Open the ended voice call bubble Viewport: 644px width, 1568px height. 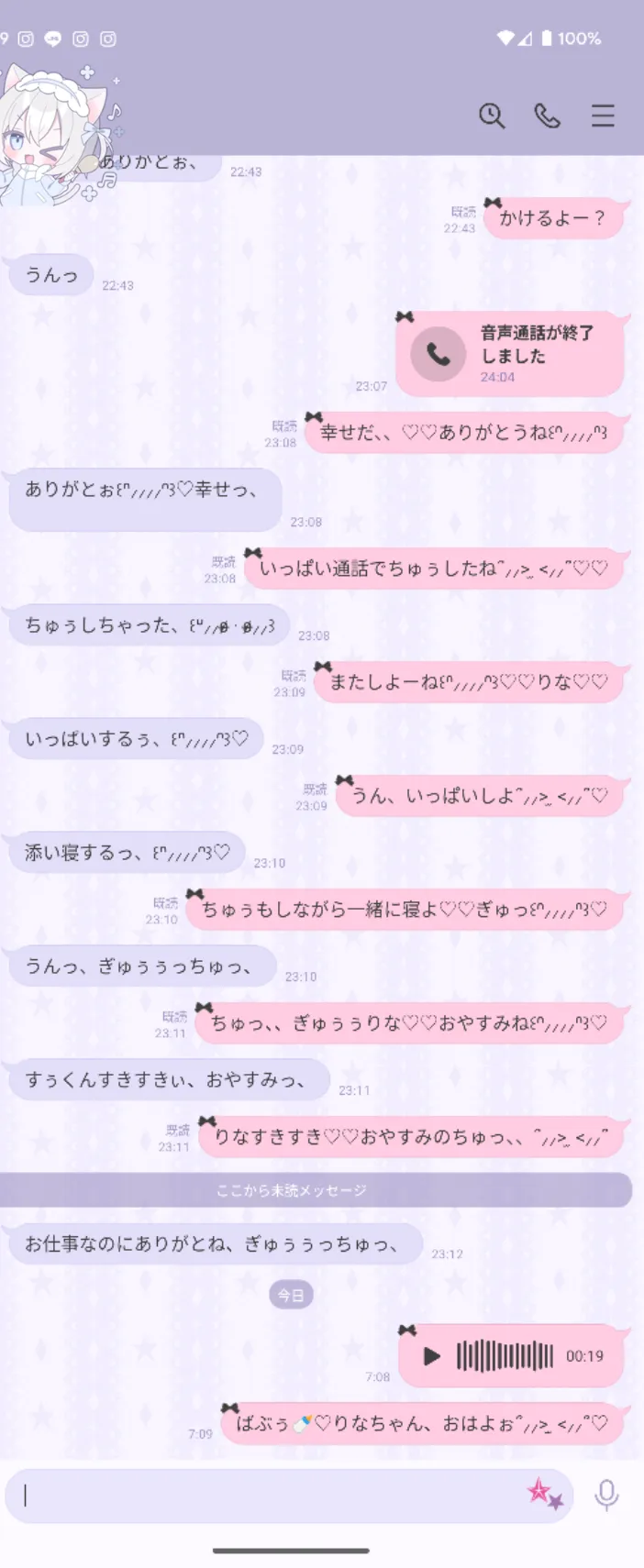tap(510, 354)
